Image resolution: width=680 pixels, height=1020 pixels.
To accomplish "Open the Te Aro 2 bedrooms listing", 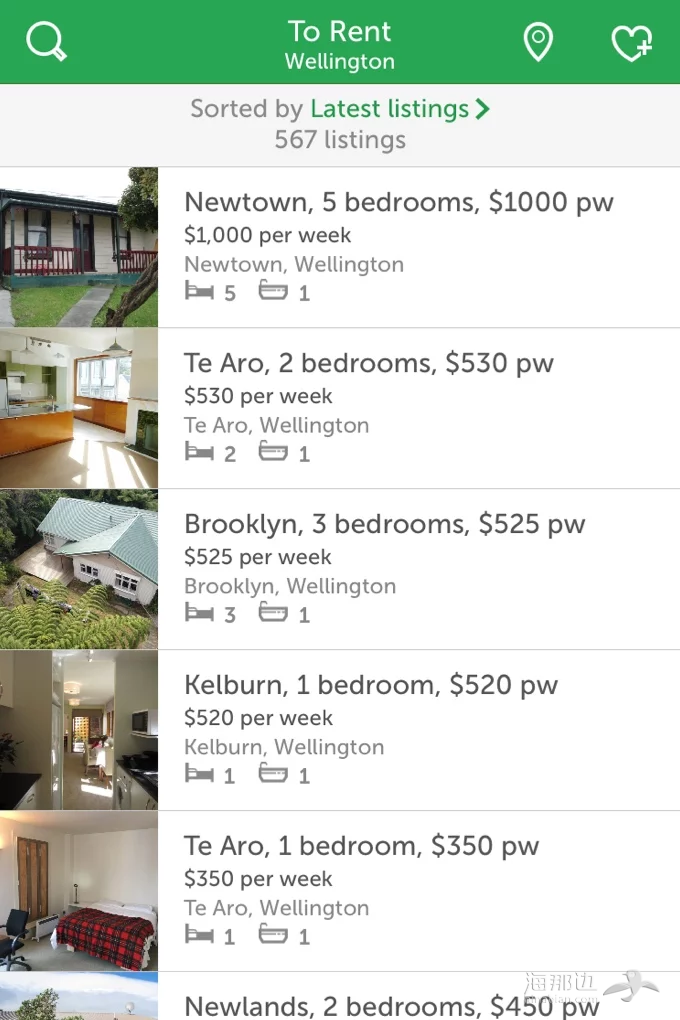I will click(368, 364).
